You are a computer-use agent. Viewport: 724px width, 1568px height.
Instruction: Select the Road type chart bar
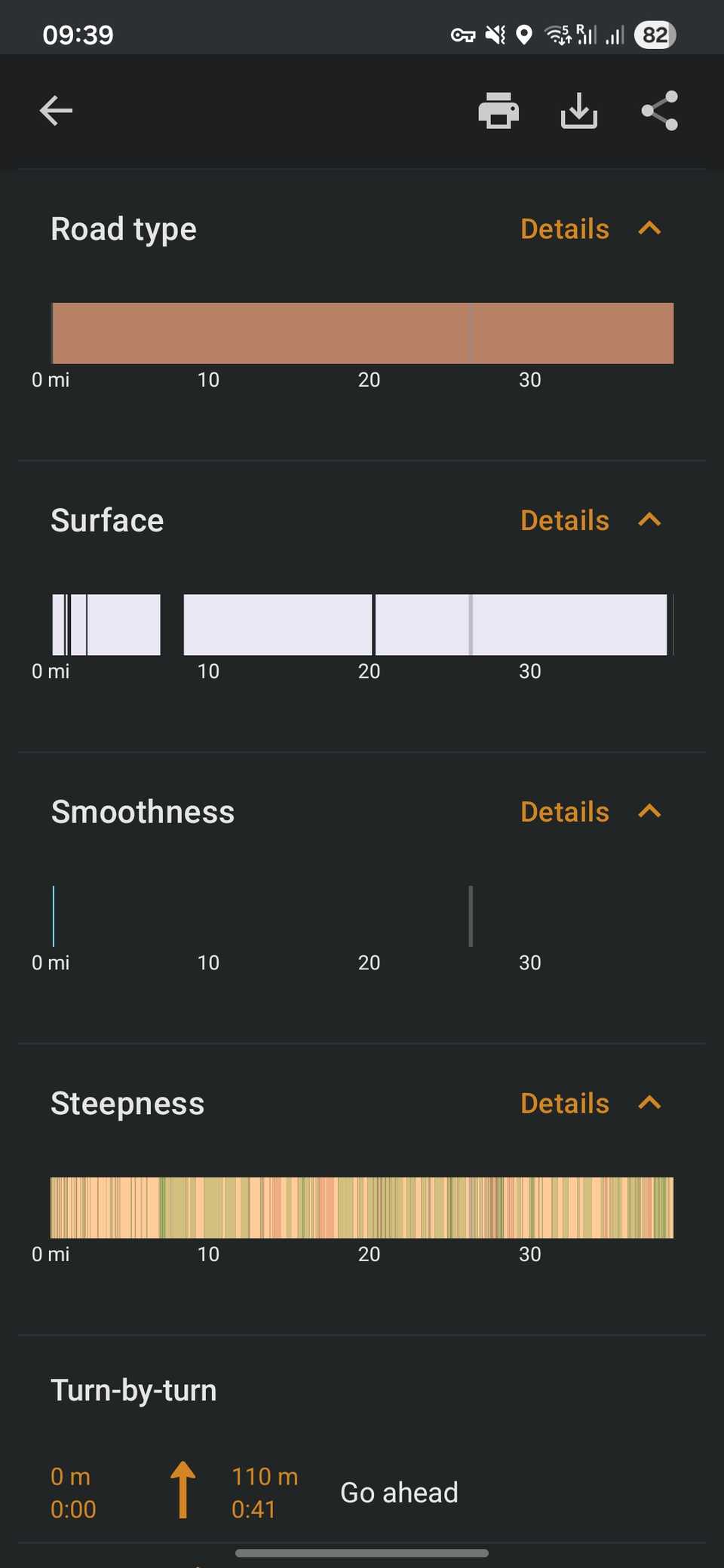362,332
